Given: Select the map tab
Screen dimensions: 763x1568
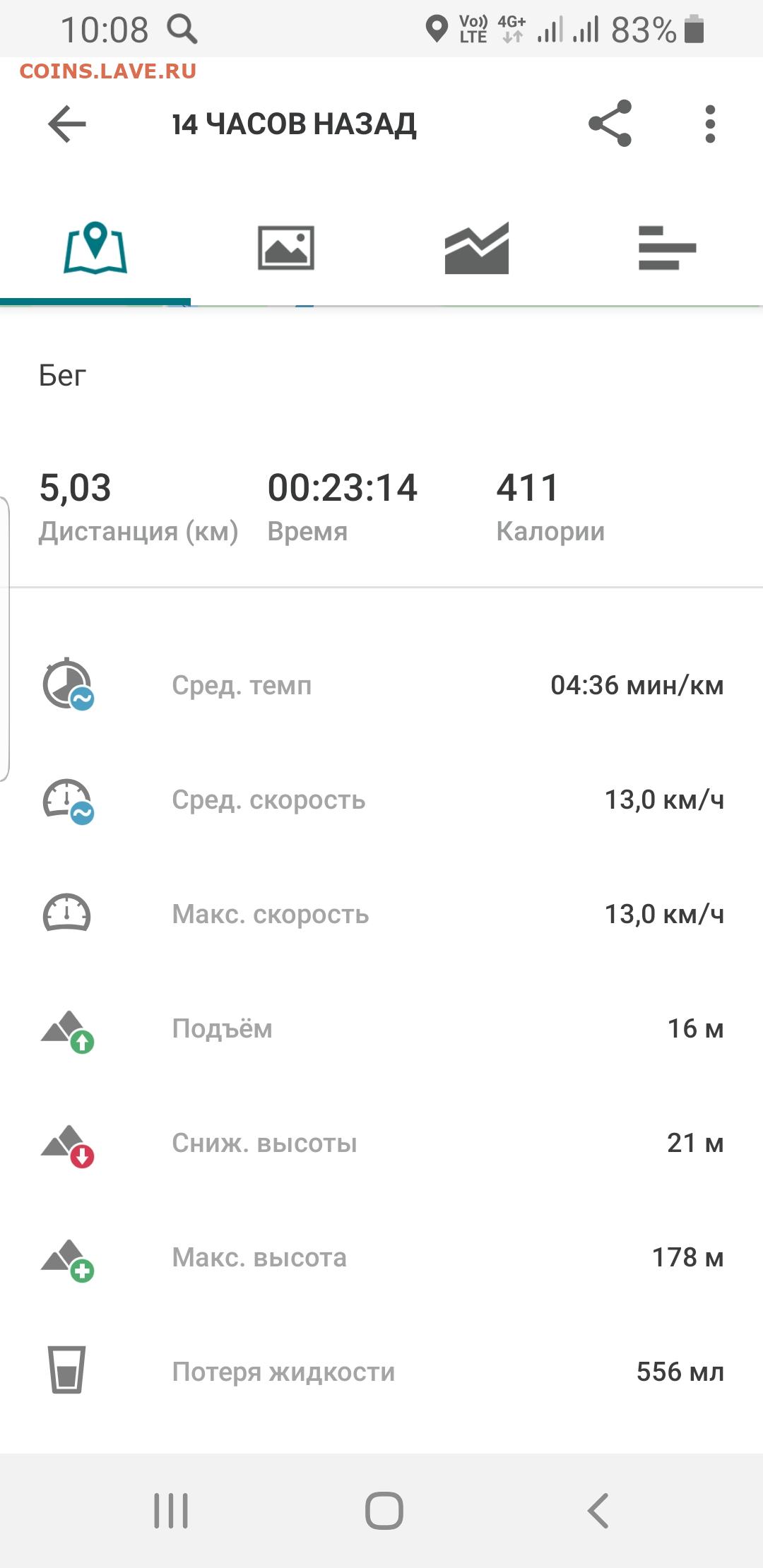Looking at the screenshot, I should [x=95, y=248].
